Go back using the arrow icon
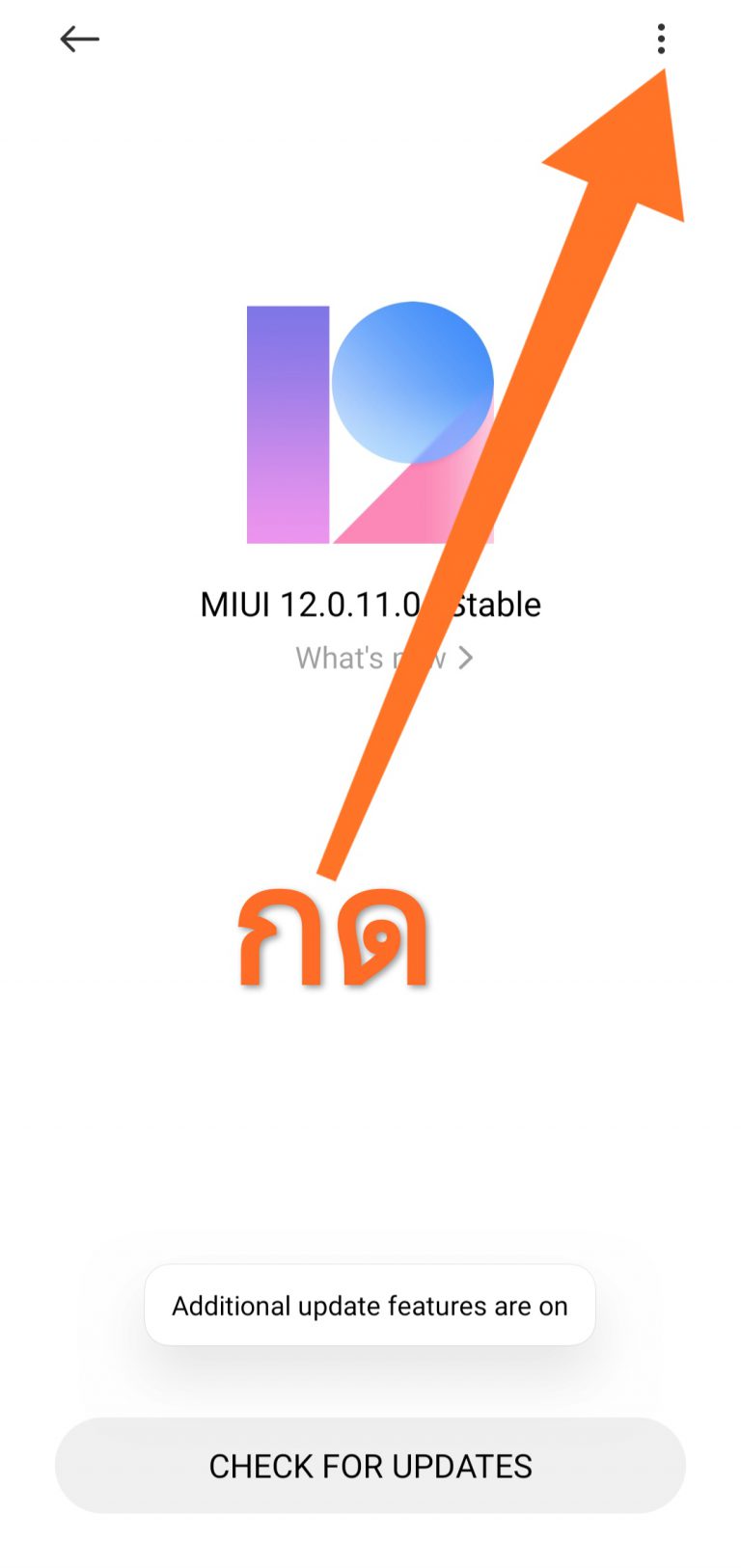The image size is (741, 1568). click(79, 39)
